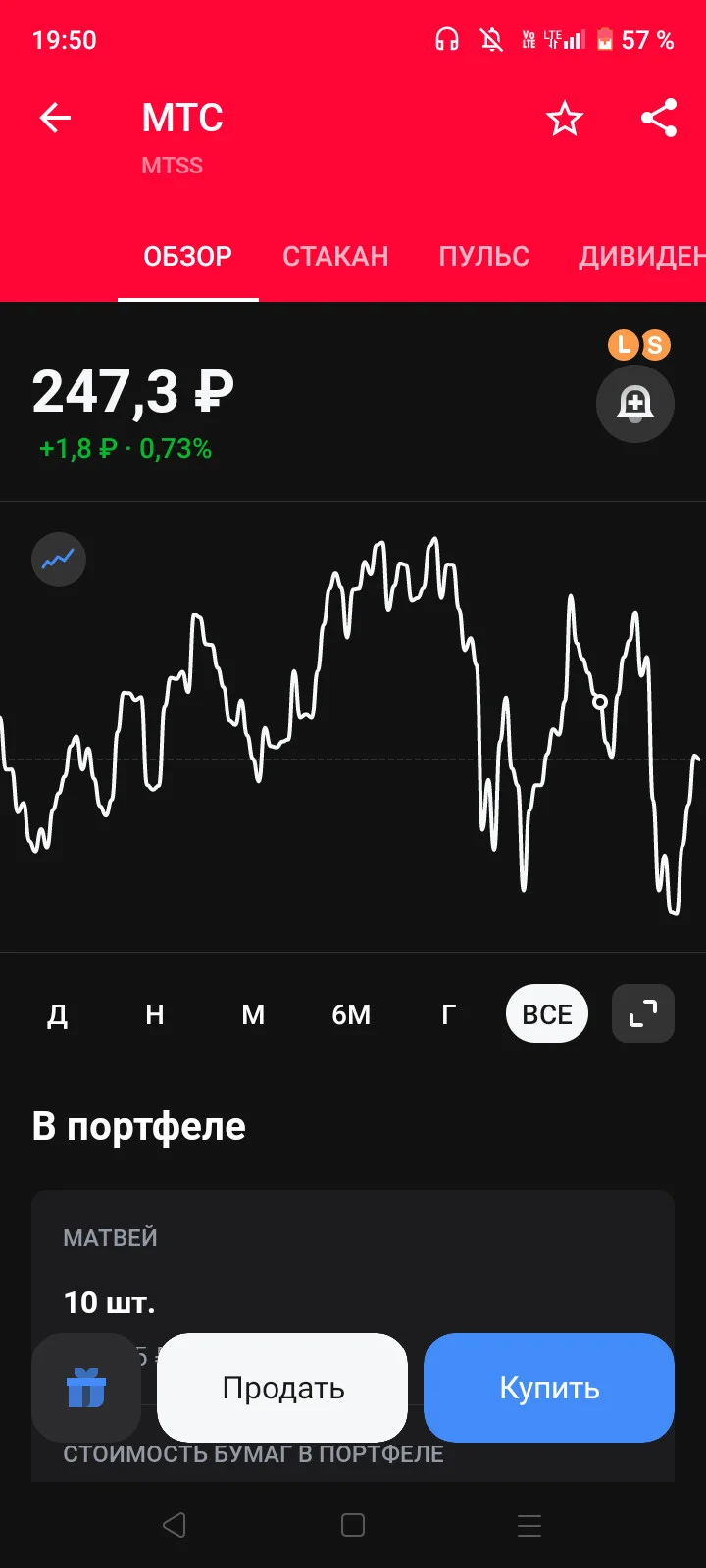Open the gift icon button
The height and width of the screenshot is (1568, 706).
[x=86, y=1388]
